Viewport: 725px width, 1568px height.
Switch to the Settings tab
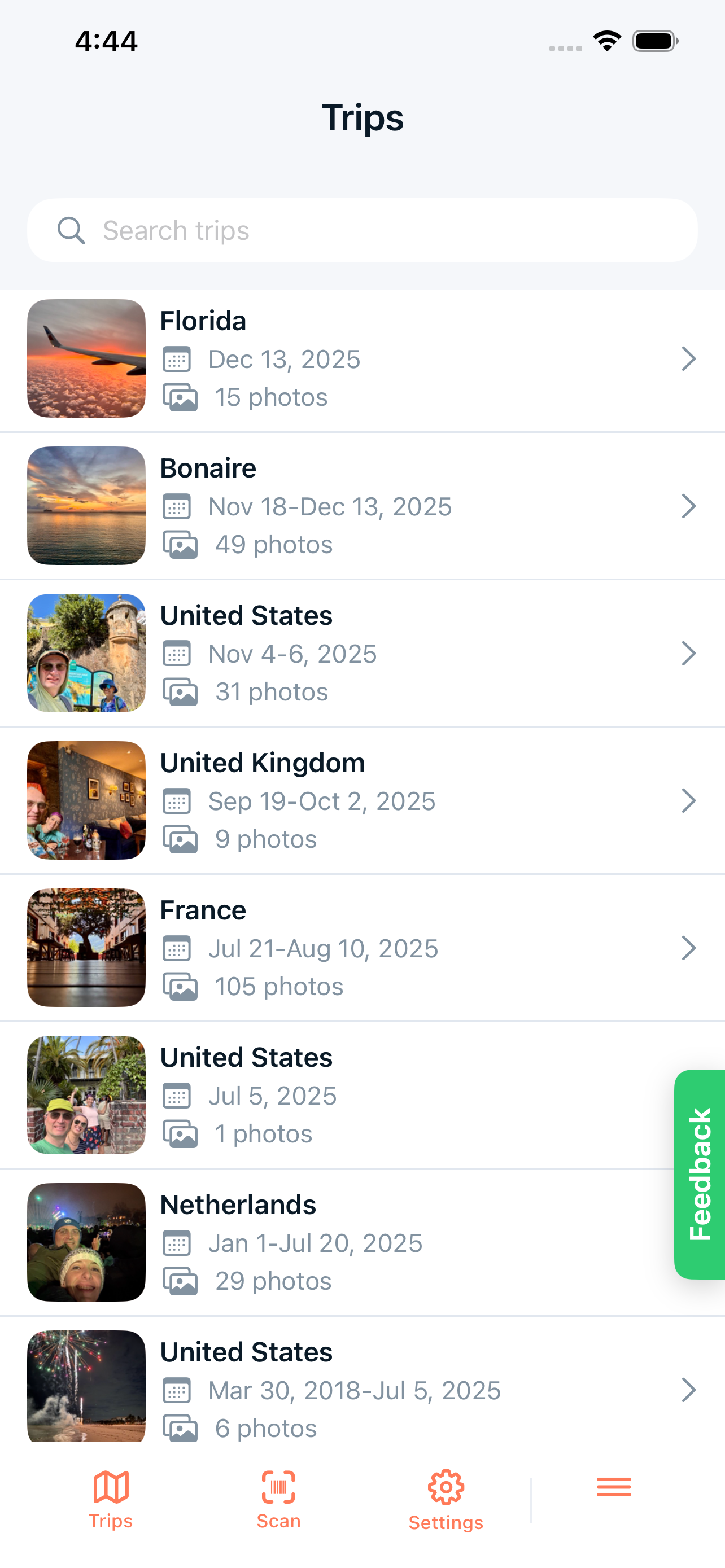[x=446, y=1504]
